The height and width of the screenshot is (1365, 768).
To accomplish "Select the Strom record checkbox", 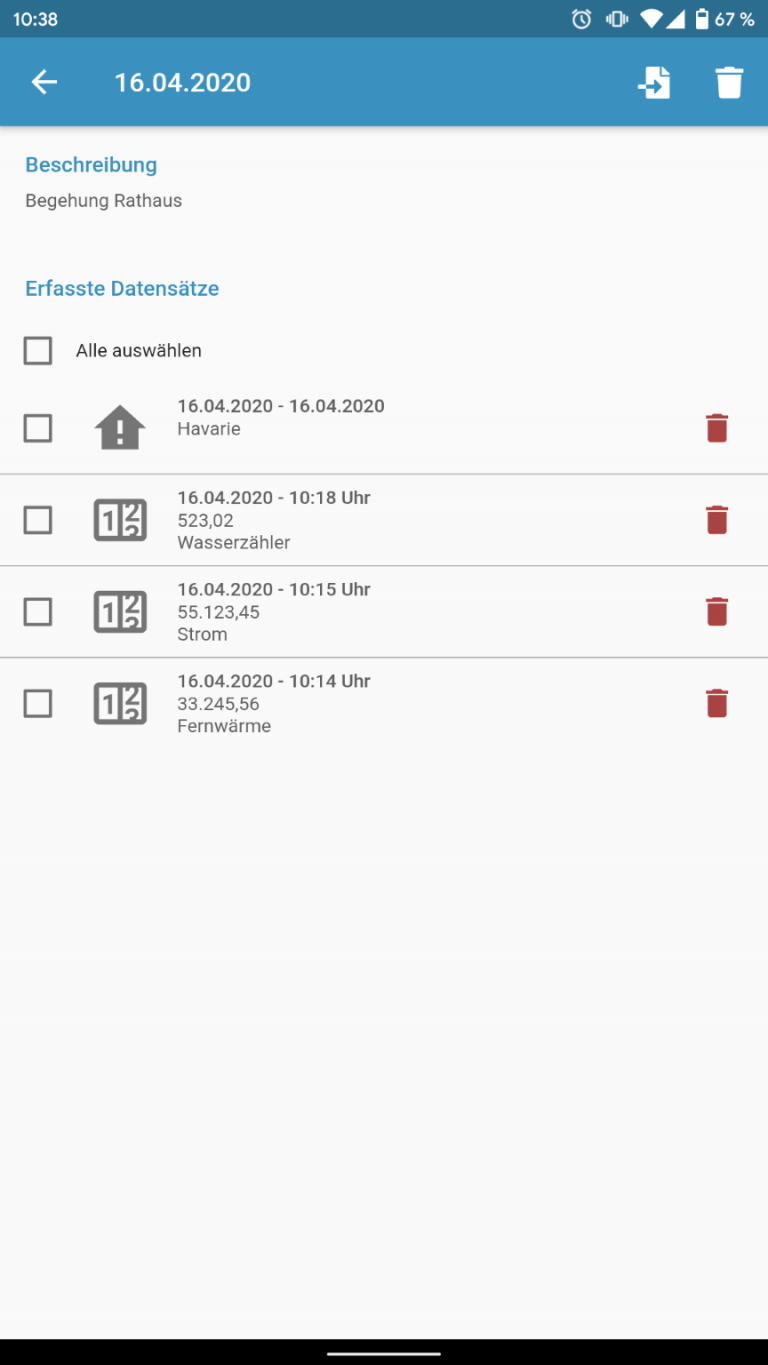I will (38, 612).
